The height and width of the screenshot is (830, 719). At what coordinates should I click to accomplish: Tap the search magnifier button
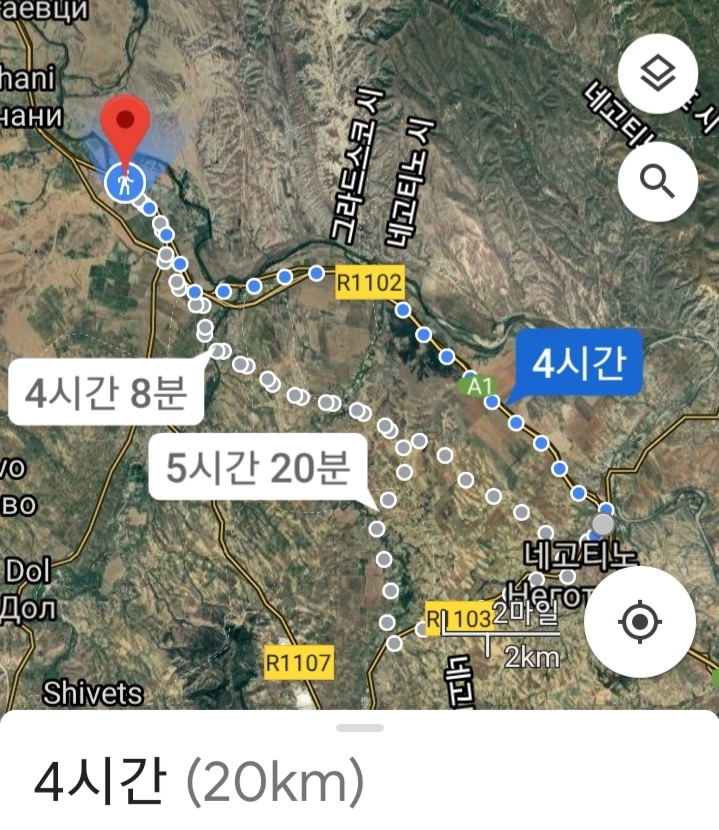click(x=658, y=181)
